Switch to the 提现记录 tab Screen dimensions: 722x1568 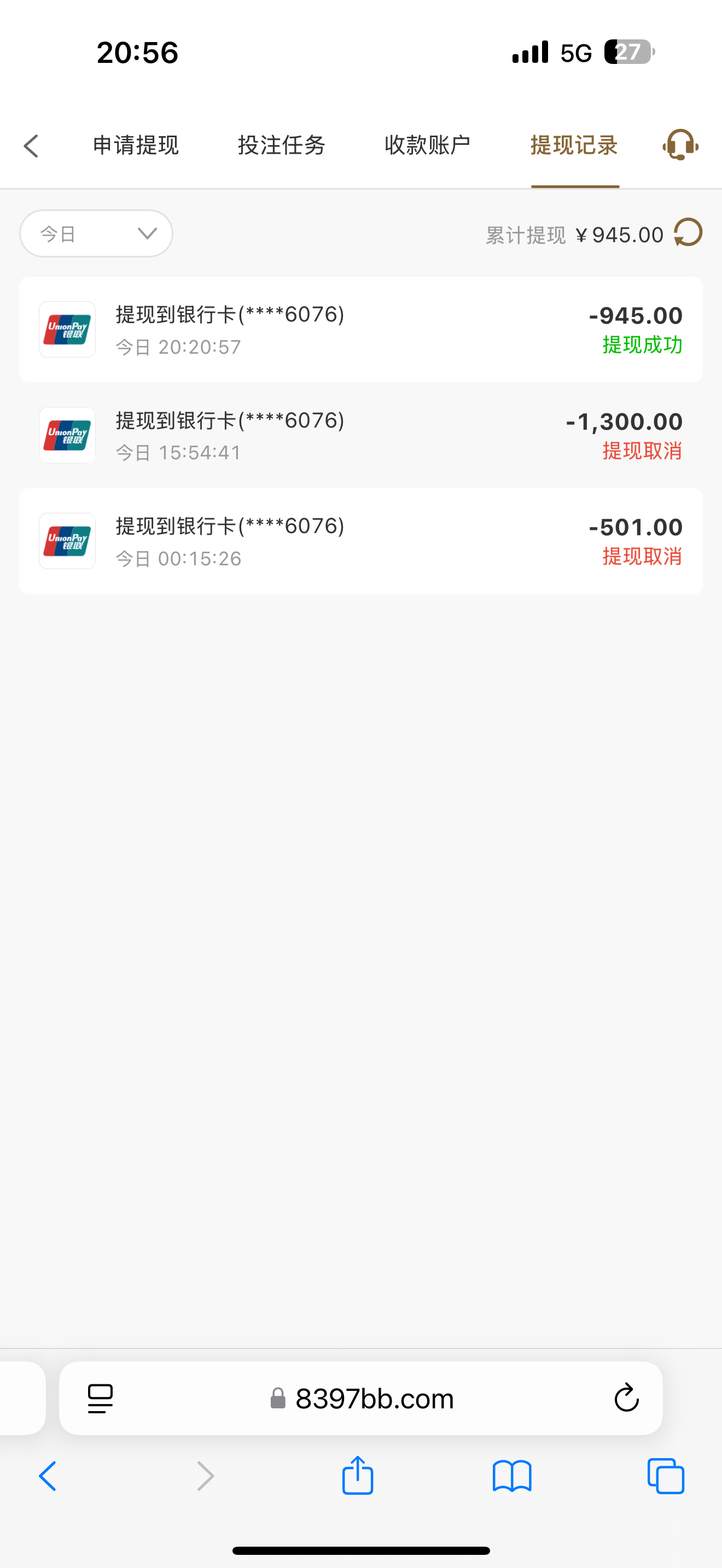click(x=574, y=145)
